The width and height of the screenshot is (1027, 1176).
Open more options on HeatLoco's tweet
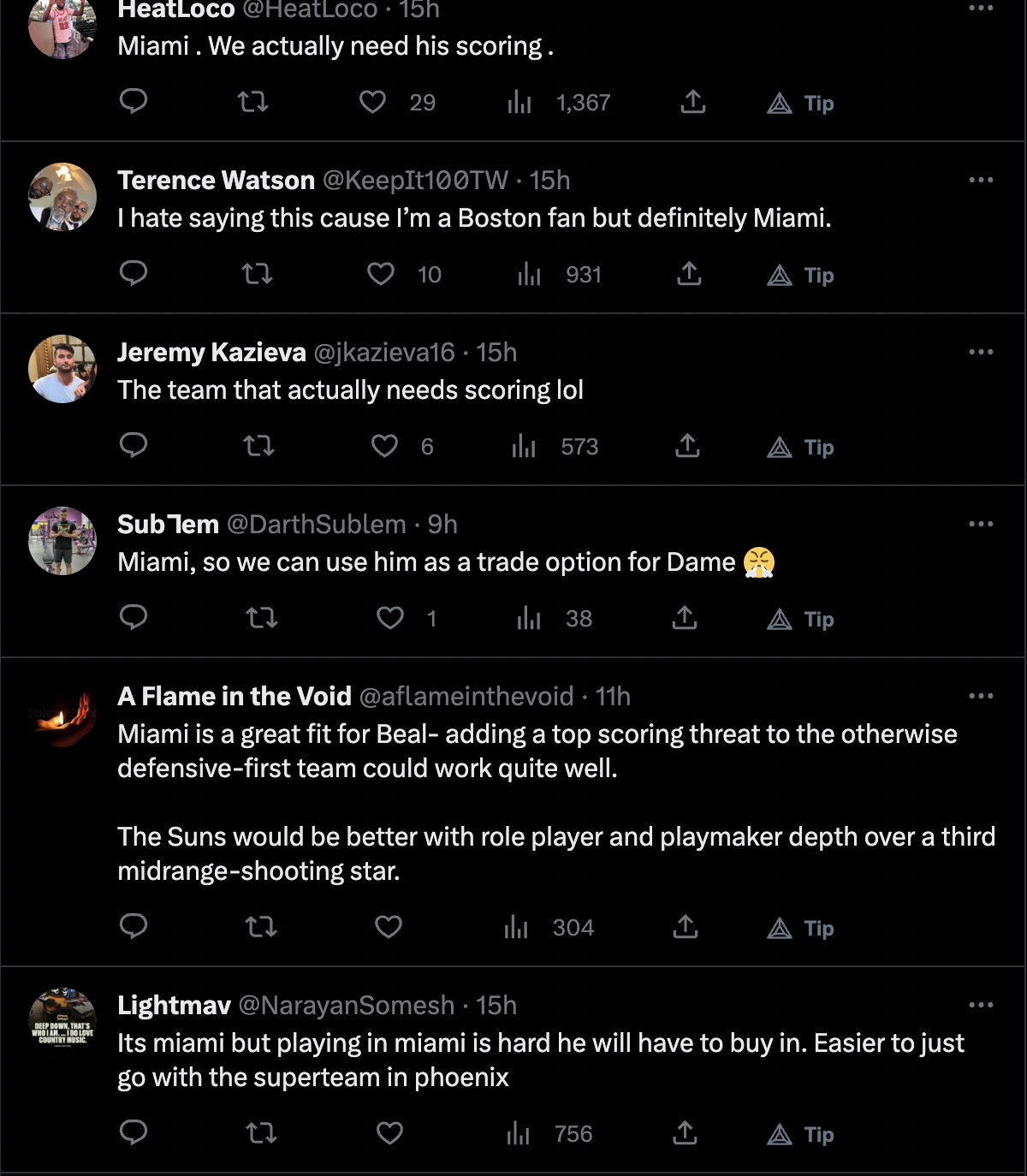click(979, 7)
